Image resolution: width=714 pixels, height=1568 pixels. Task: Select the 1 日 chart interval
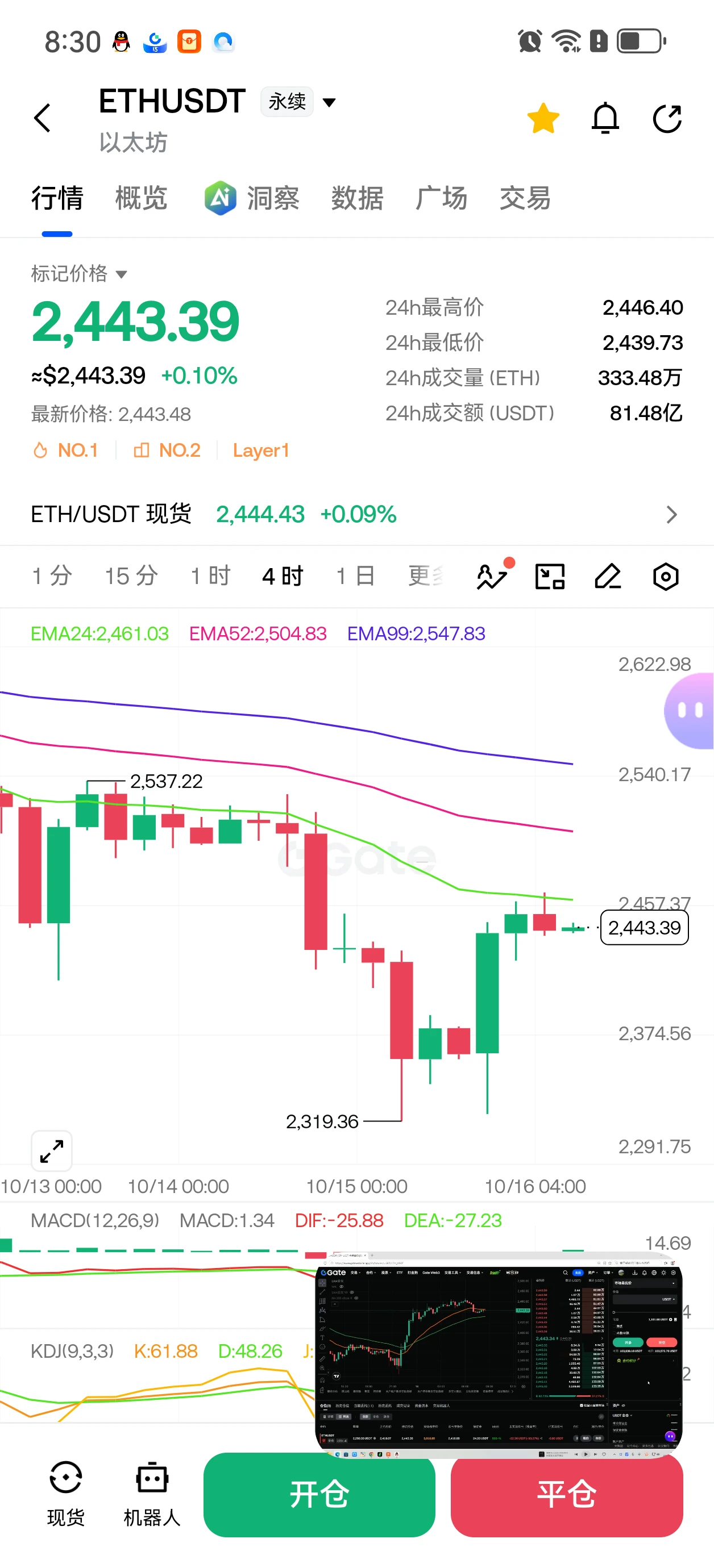tap(356, 576)
